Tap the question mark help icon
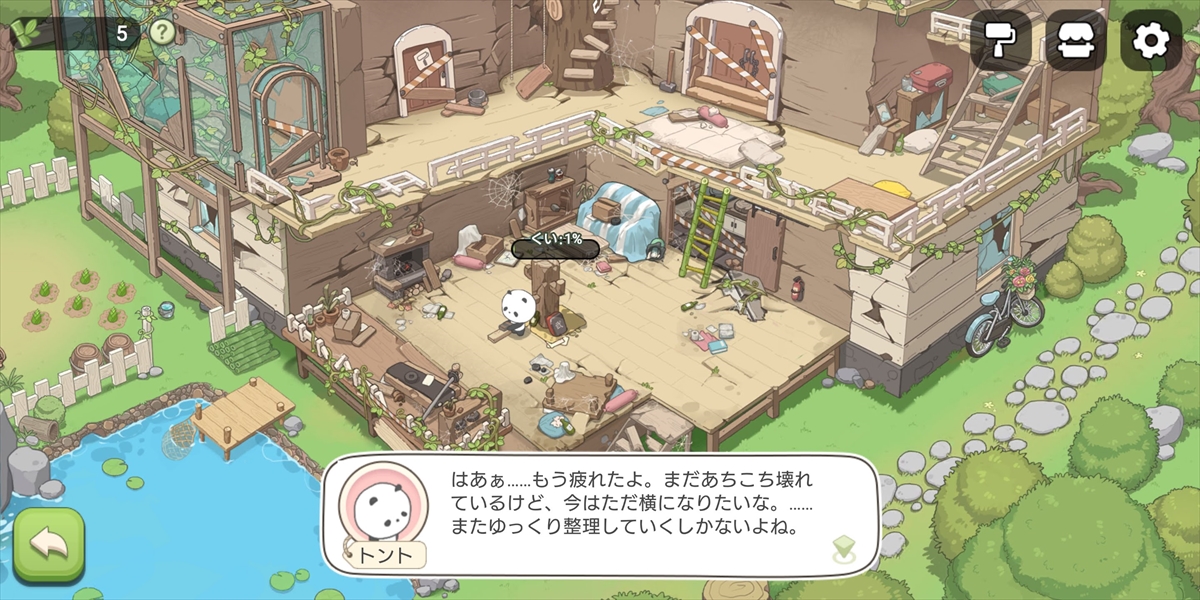 coord(163,32)
